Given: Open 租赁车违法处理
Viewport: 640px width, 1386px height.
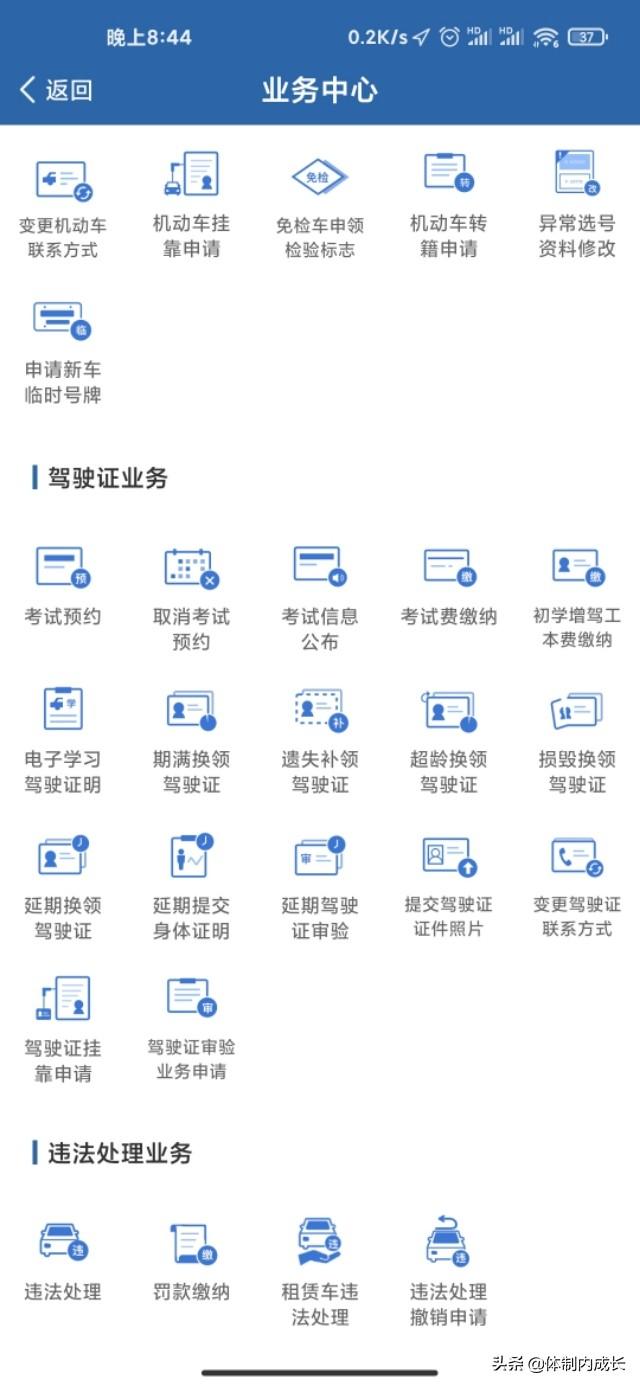Looking at the screenshot, I should click(x=320, y=1271).
